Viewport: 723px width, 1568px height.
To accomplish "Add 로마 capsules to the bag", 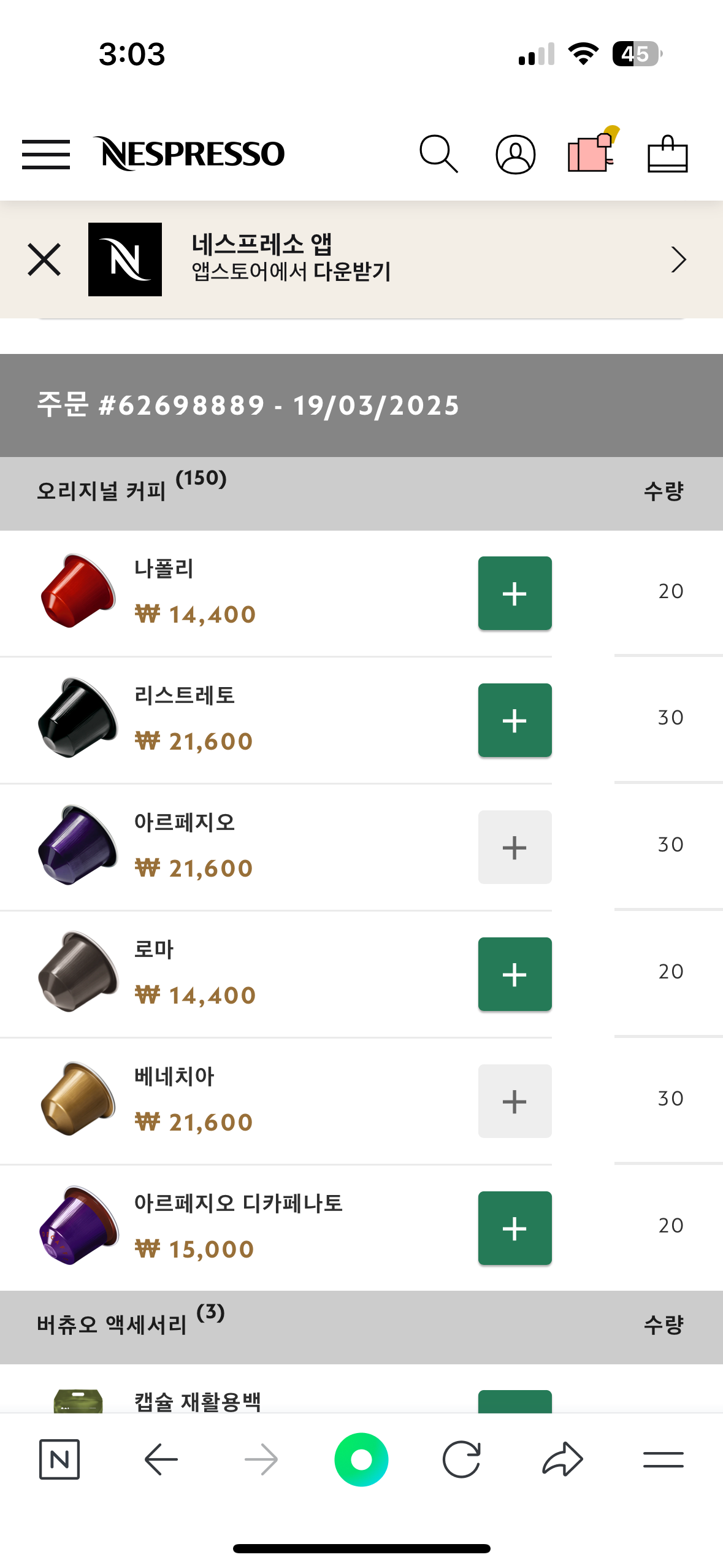I will click(x=515, y=974).
